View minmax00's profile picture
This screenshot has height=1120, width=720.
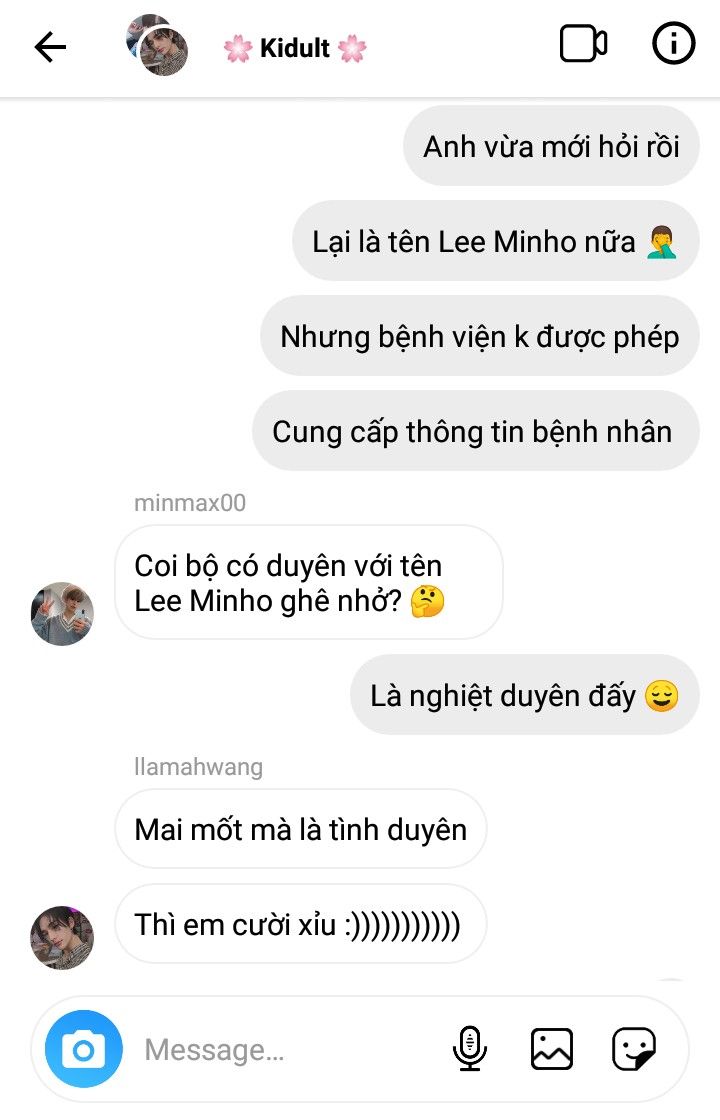[62, 613]
